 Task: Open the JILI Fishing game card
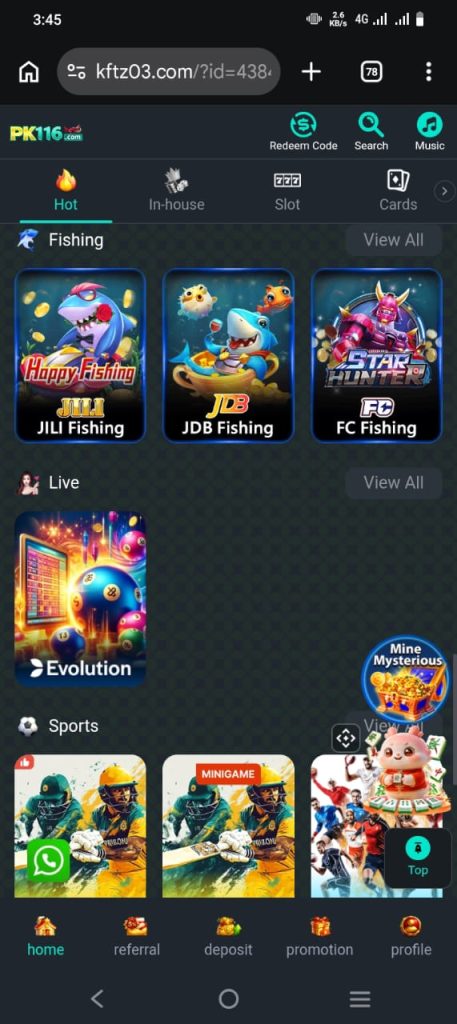80,355
